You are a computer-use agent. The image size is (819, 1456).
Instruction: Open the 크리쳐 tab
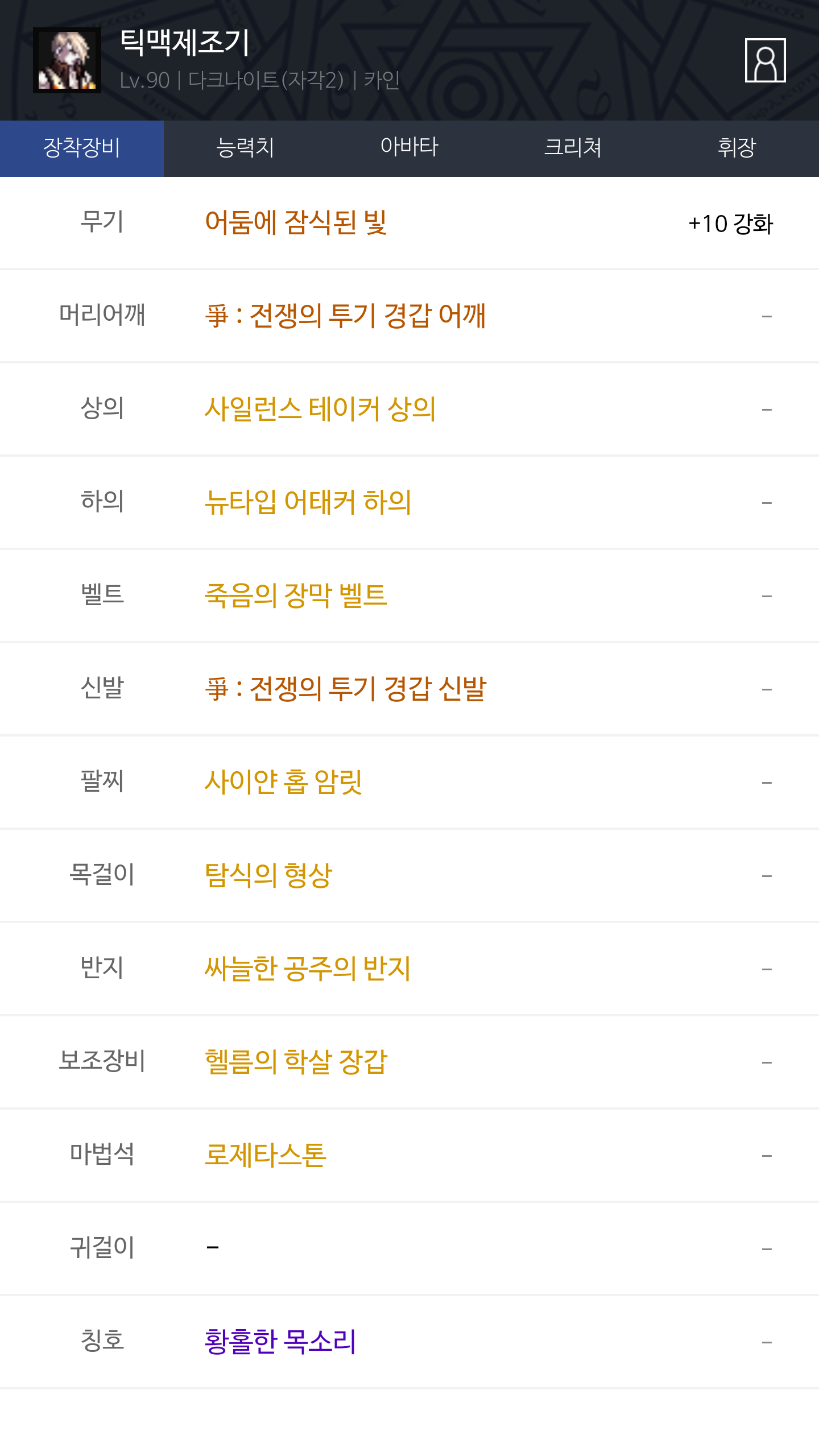(x=573, y=148)
